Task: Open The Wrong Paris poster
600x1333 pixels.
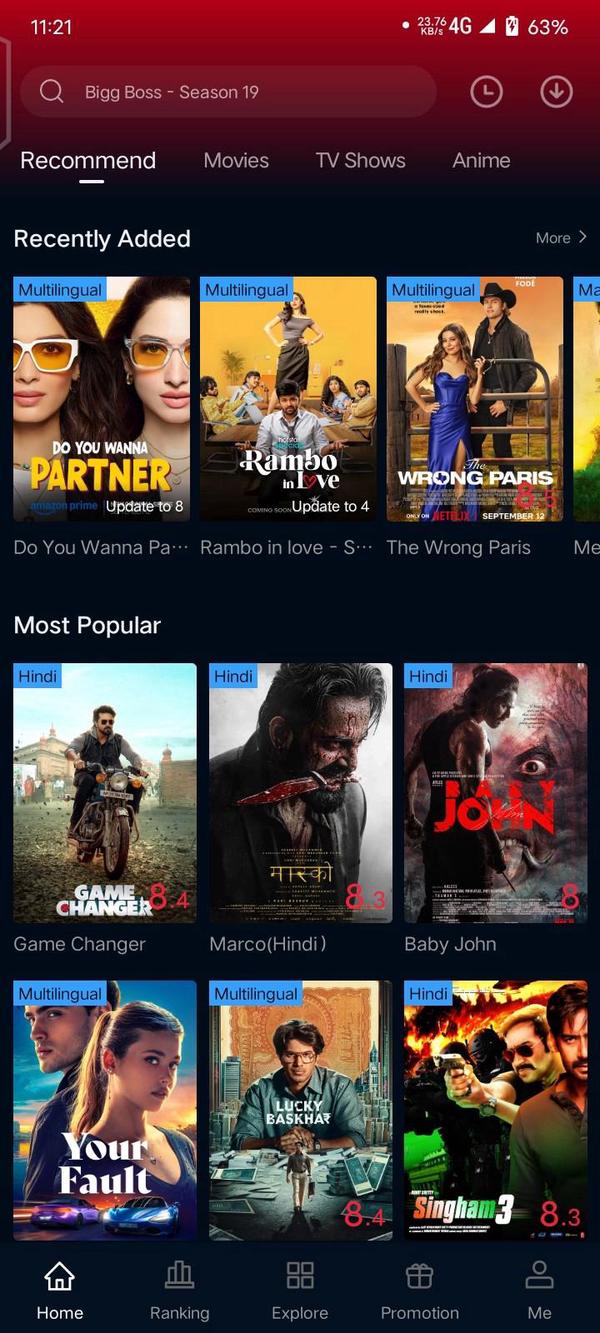Action: click(475, 398)
